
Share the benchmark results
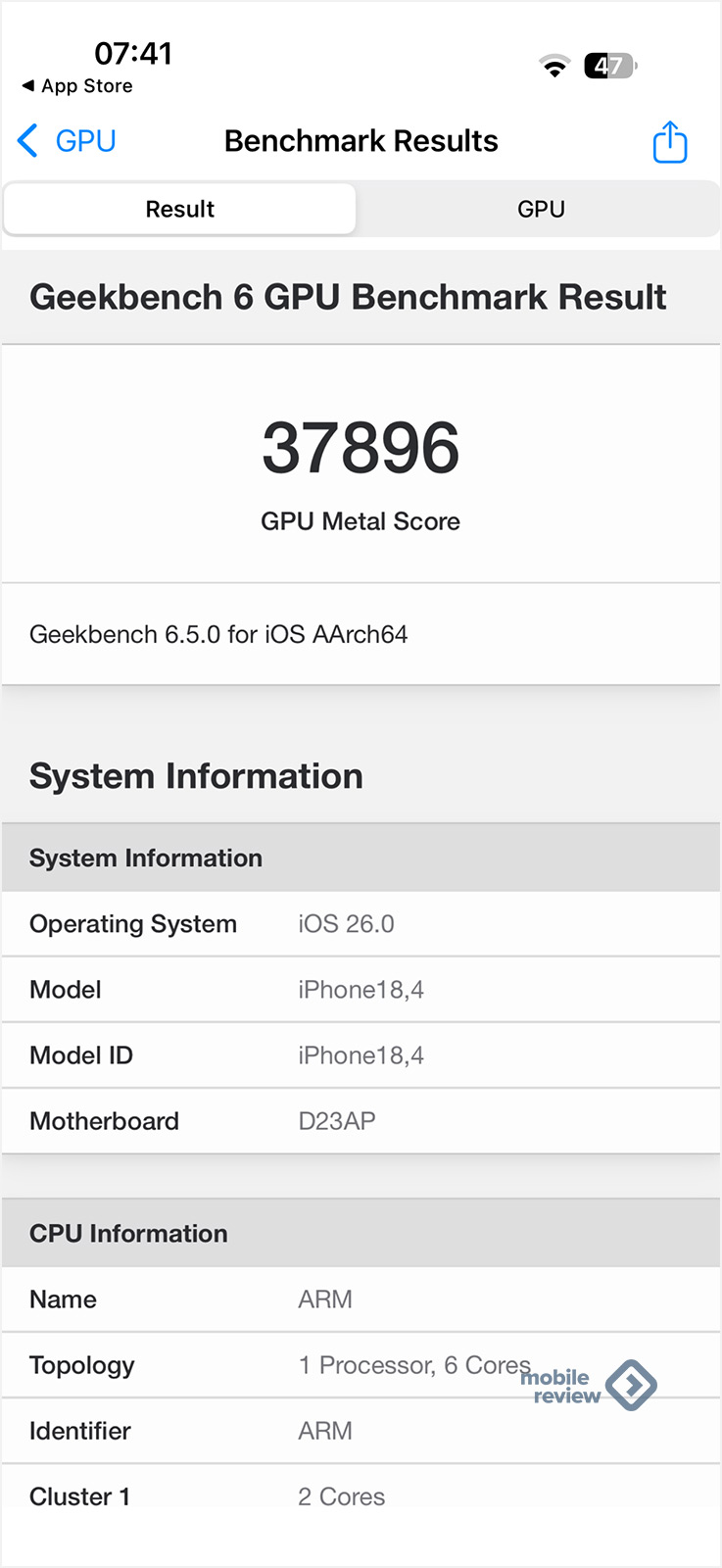point(670,142)
